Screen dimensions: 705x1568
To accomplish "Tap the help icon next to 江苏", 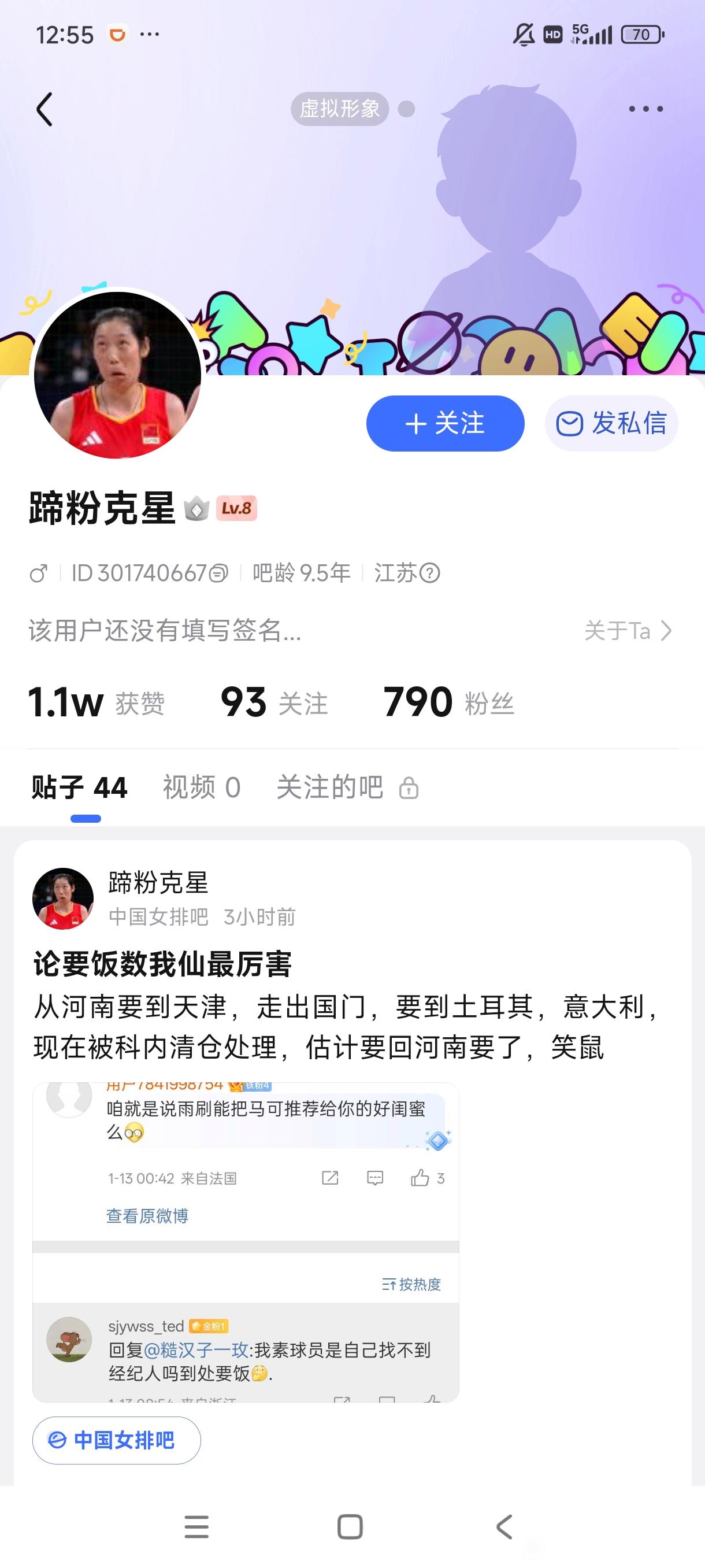I will pyautogui.click(x=430, y=573).
